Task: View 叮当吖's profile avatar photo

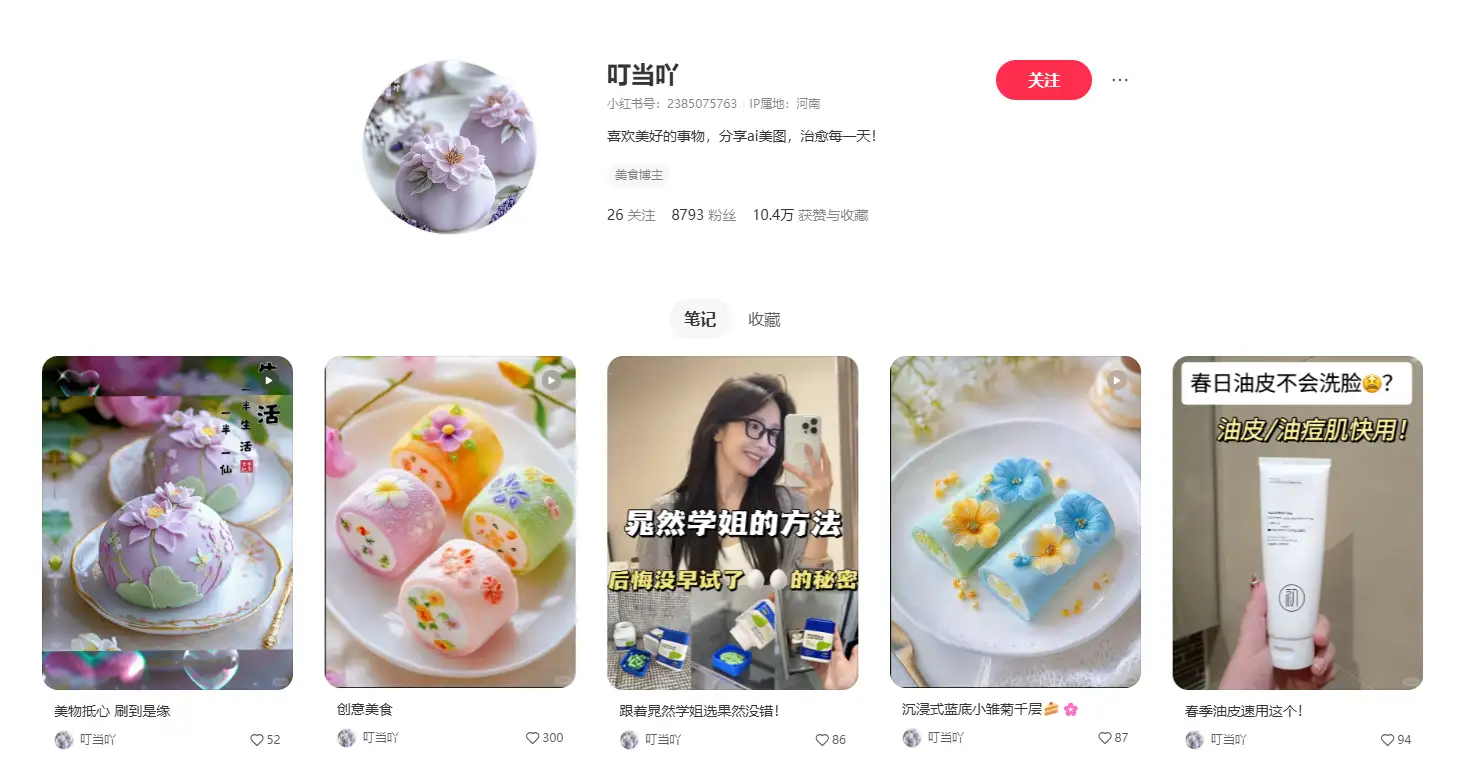Action: (448, 147)
